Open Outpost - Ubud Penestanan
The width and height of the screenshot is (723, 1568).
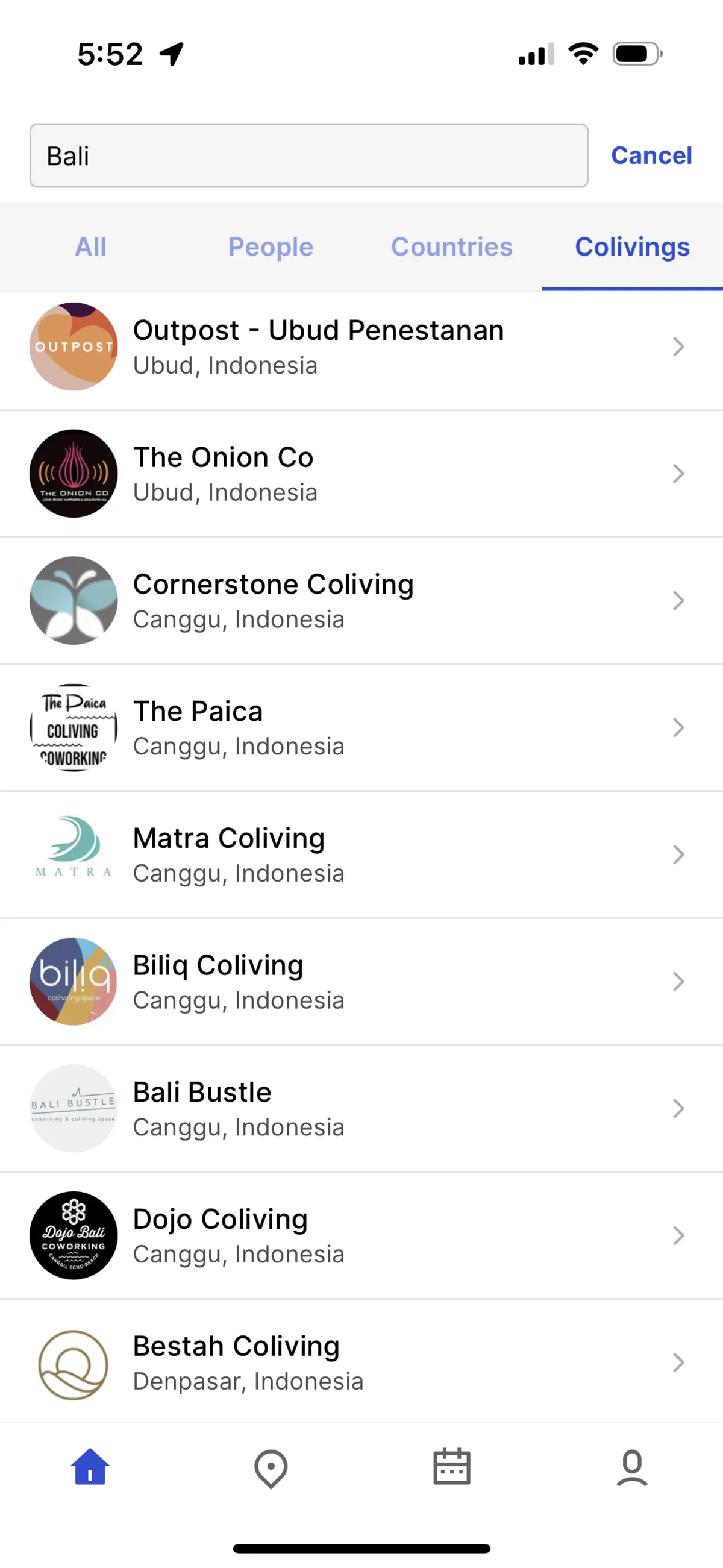tap(361, 347)
